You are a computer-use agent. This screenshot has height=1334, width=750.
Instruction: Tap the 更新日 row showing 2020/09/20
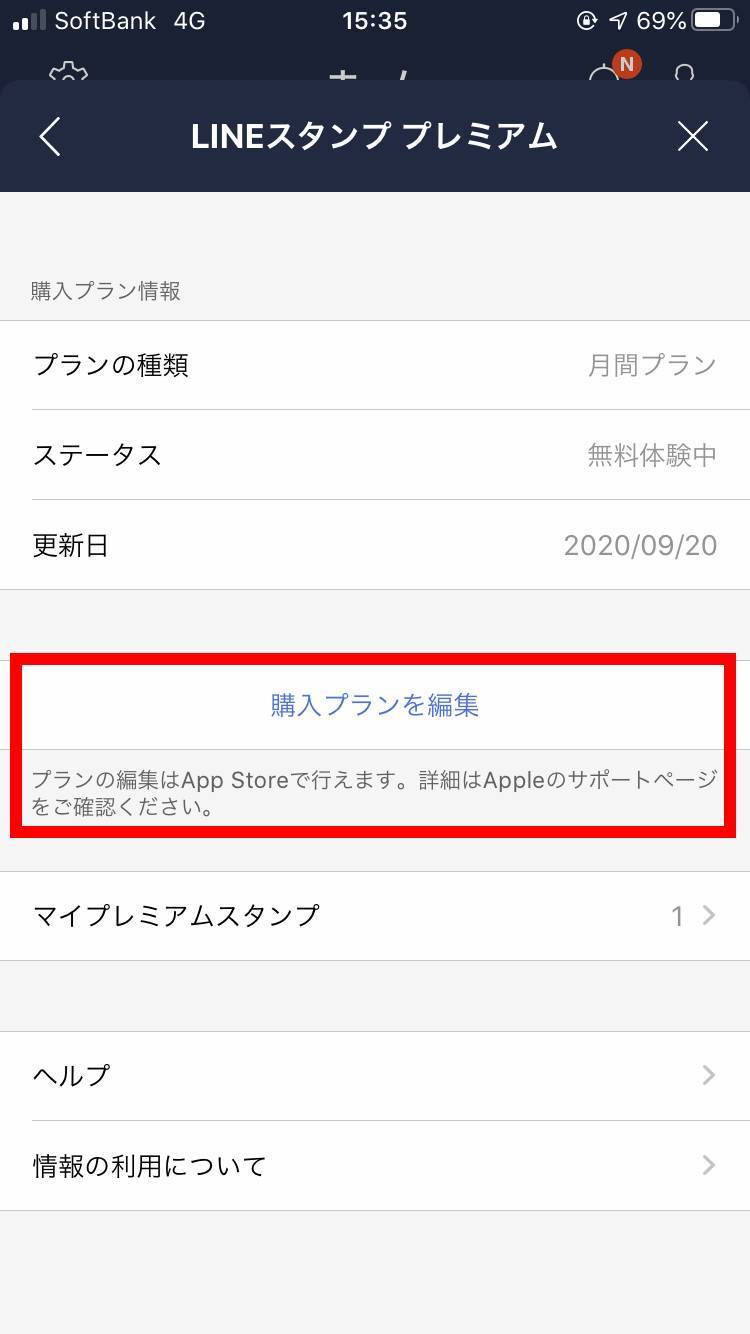click(x=375, y=545)
